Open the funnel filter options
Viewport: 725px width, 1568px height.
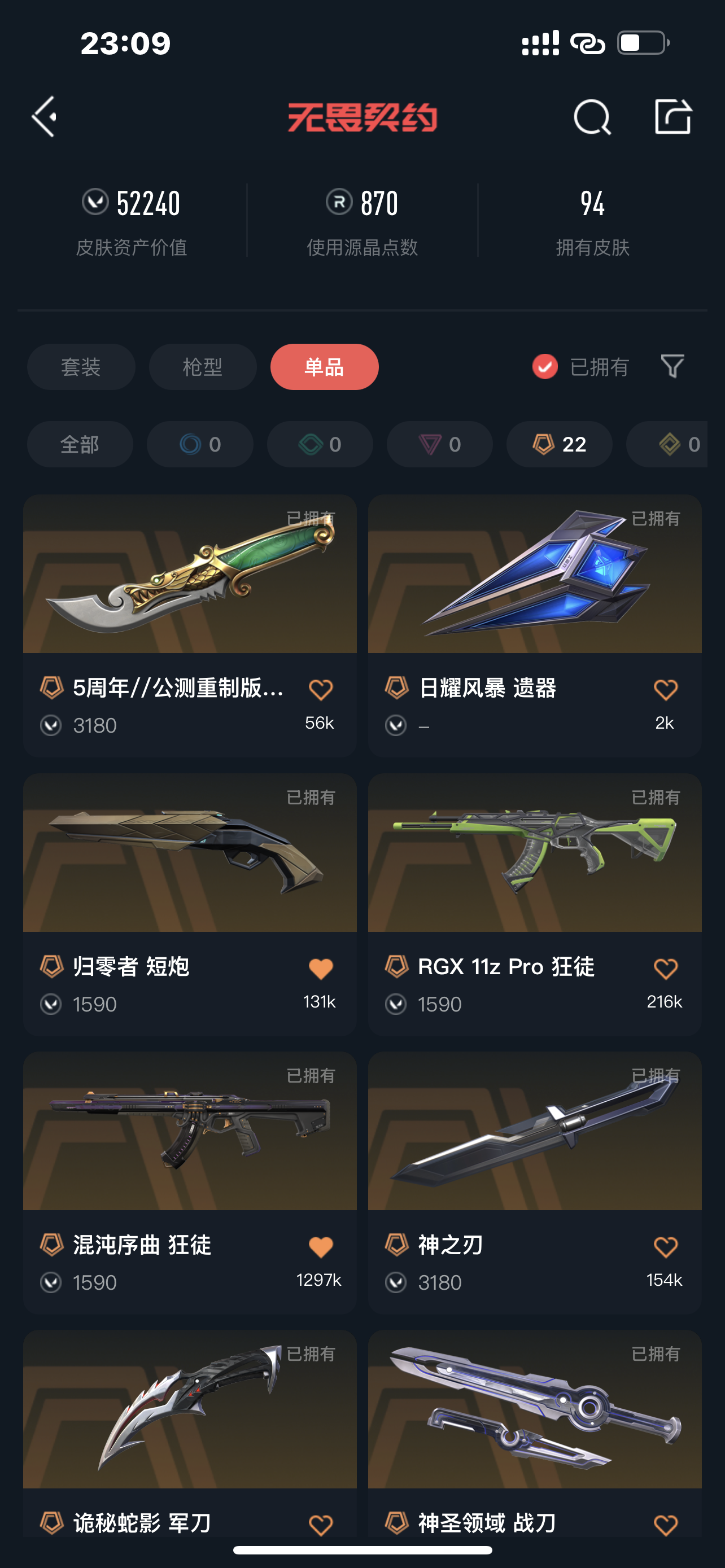point(672,366)
